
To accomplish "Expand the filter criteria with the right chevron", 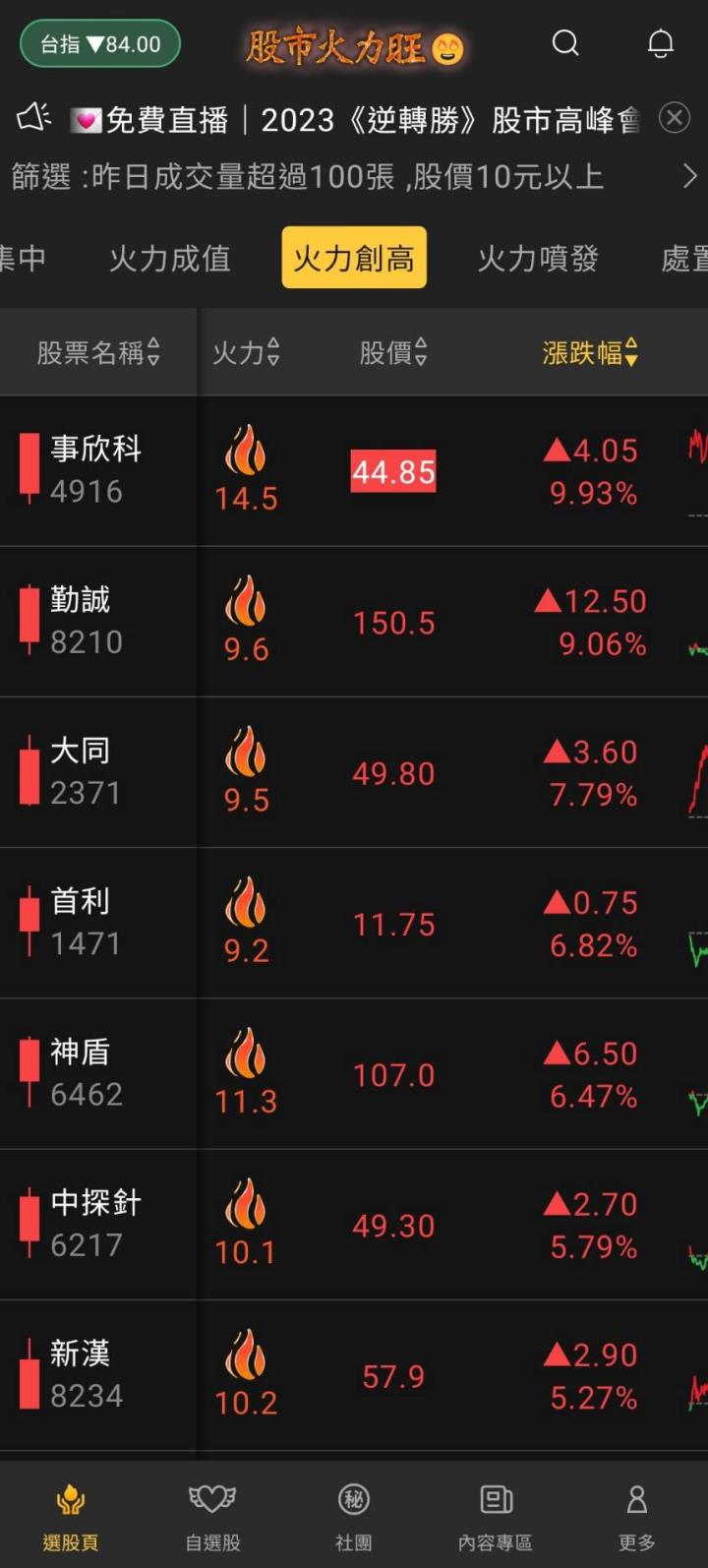I will [688, 177].
